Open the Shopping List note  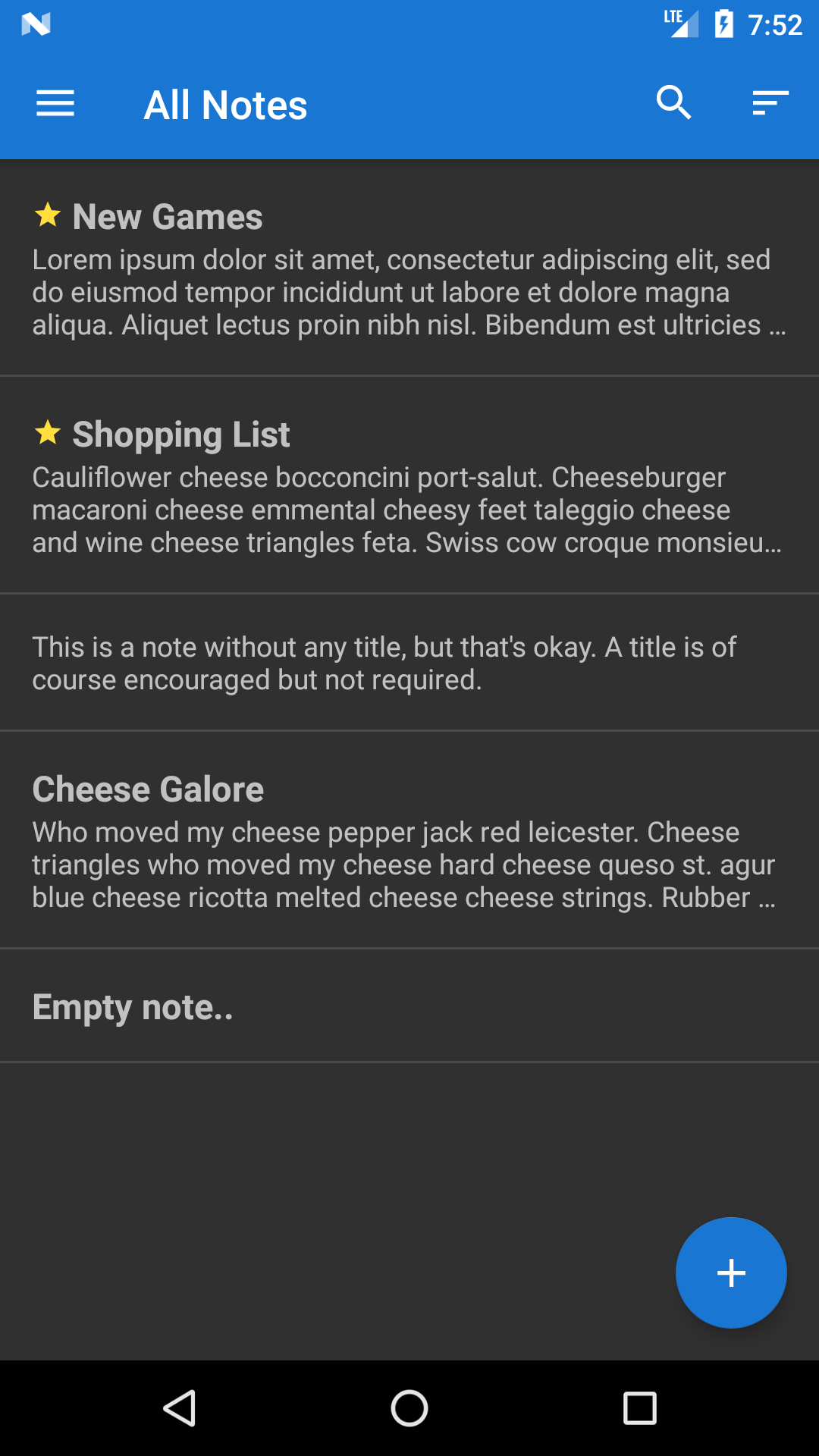click(409, 485)
